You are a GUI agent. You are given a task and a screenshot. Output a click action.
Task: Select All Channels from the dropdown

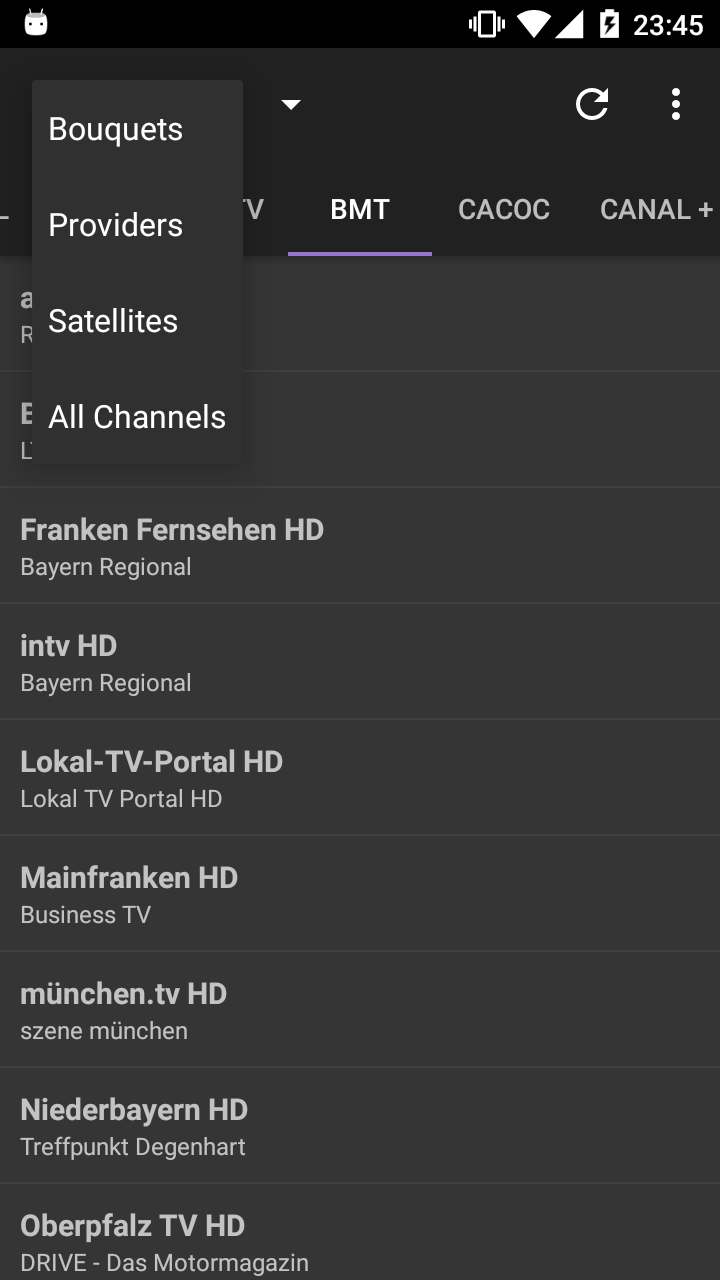(x=137, y=417)
